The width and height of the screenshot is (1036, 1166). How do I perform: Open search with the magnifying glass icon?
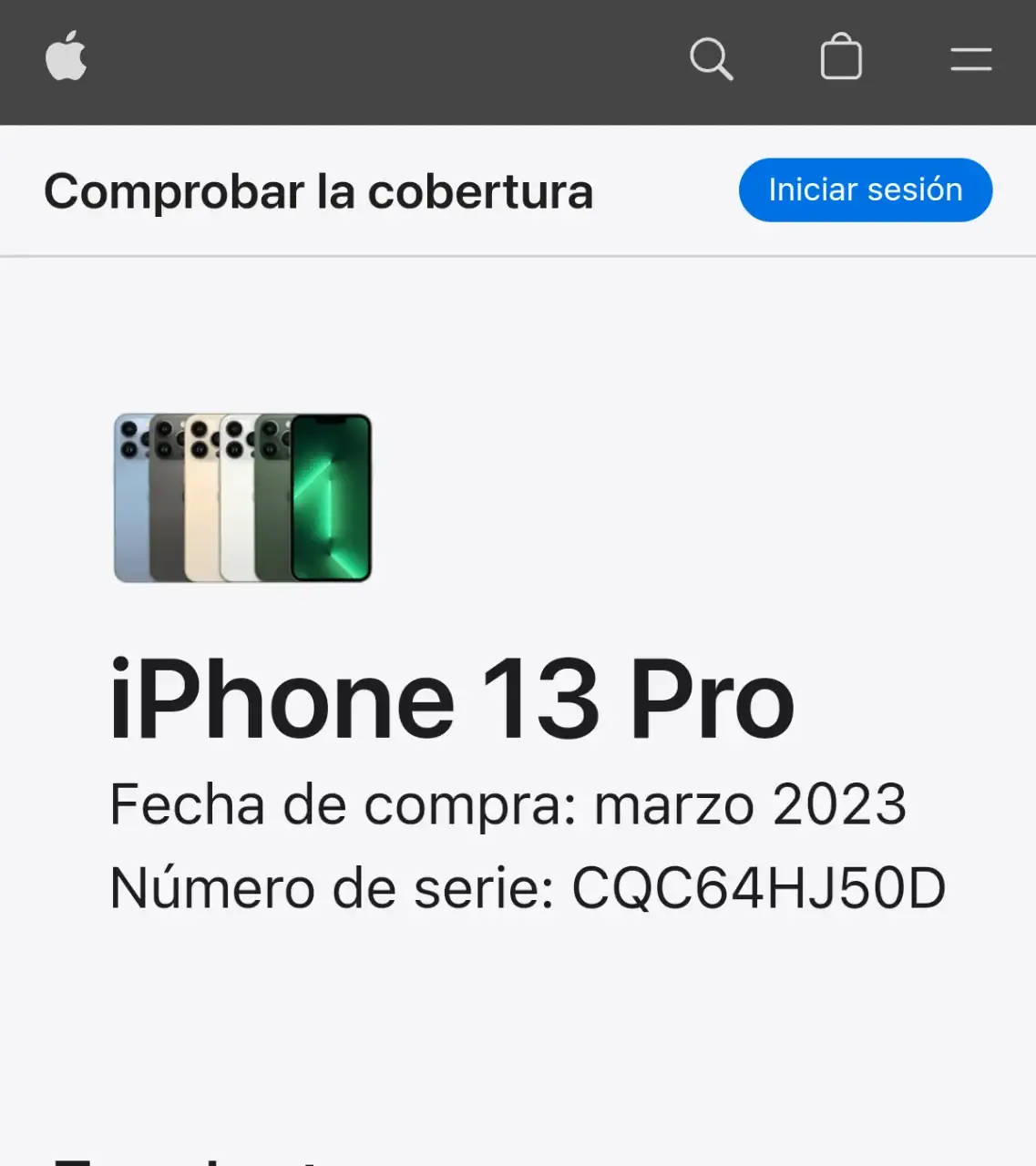712,57
